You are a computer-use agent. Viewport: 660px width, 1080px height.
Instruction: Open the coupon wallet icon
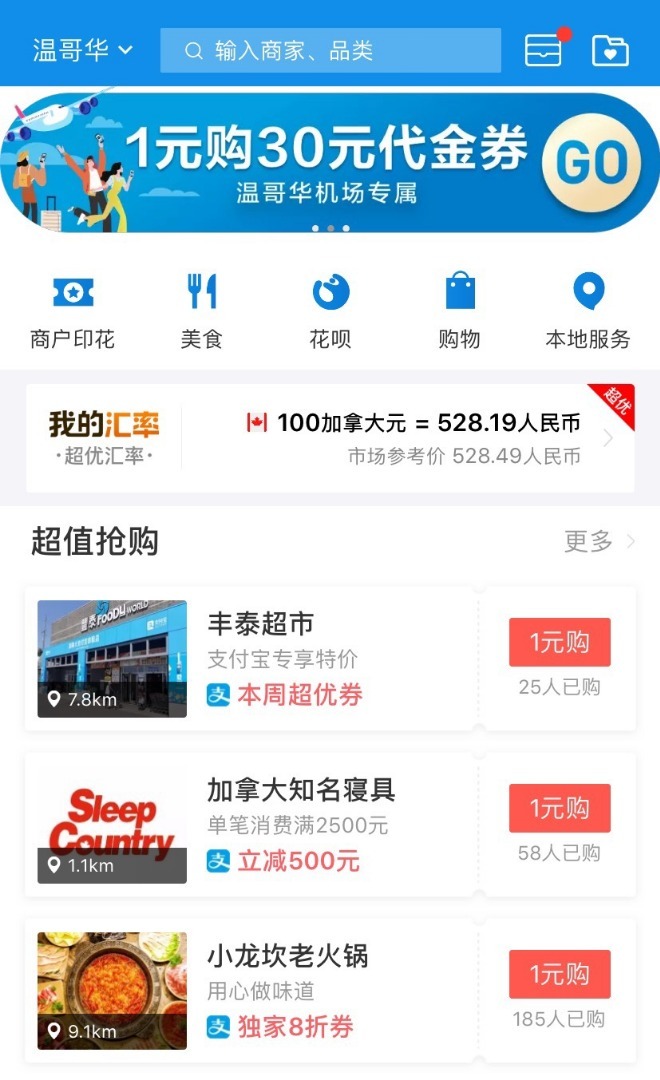pyautogui.click(x=544, y=50)
